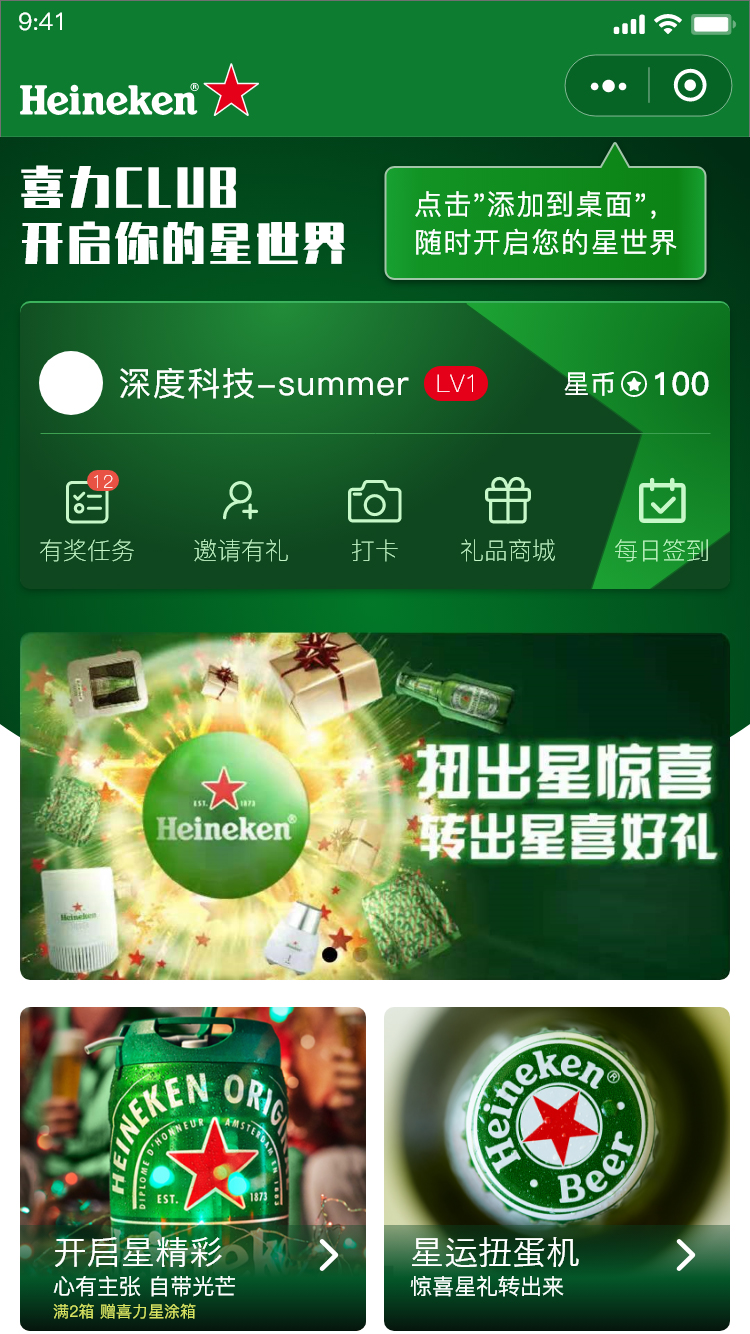
Task: Open the 开启星精彩 card
Action: (193, 1168)
